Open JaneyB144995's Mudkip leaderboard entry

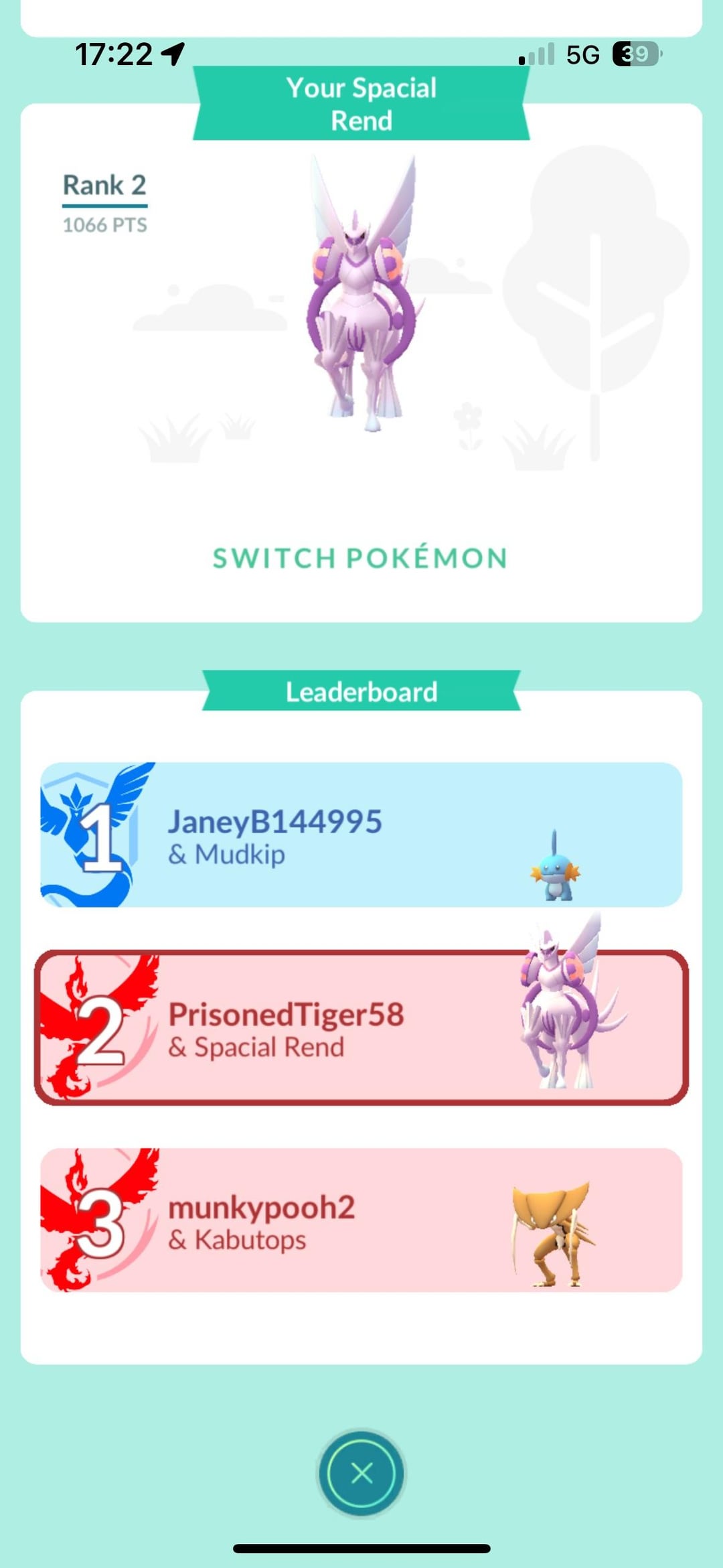pos(361,835)
